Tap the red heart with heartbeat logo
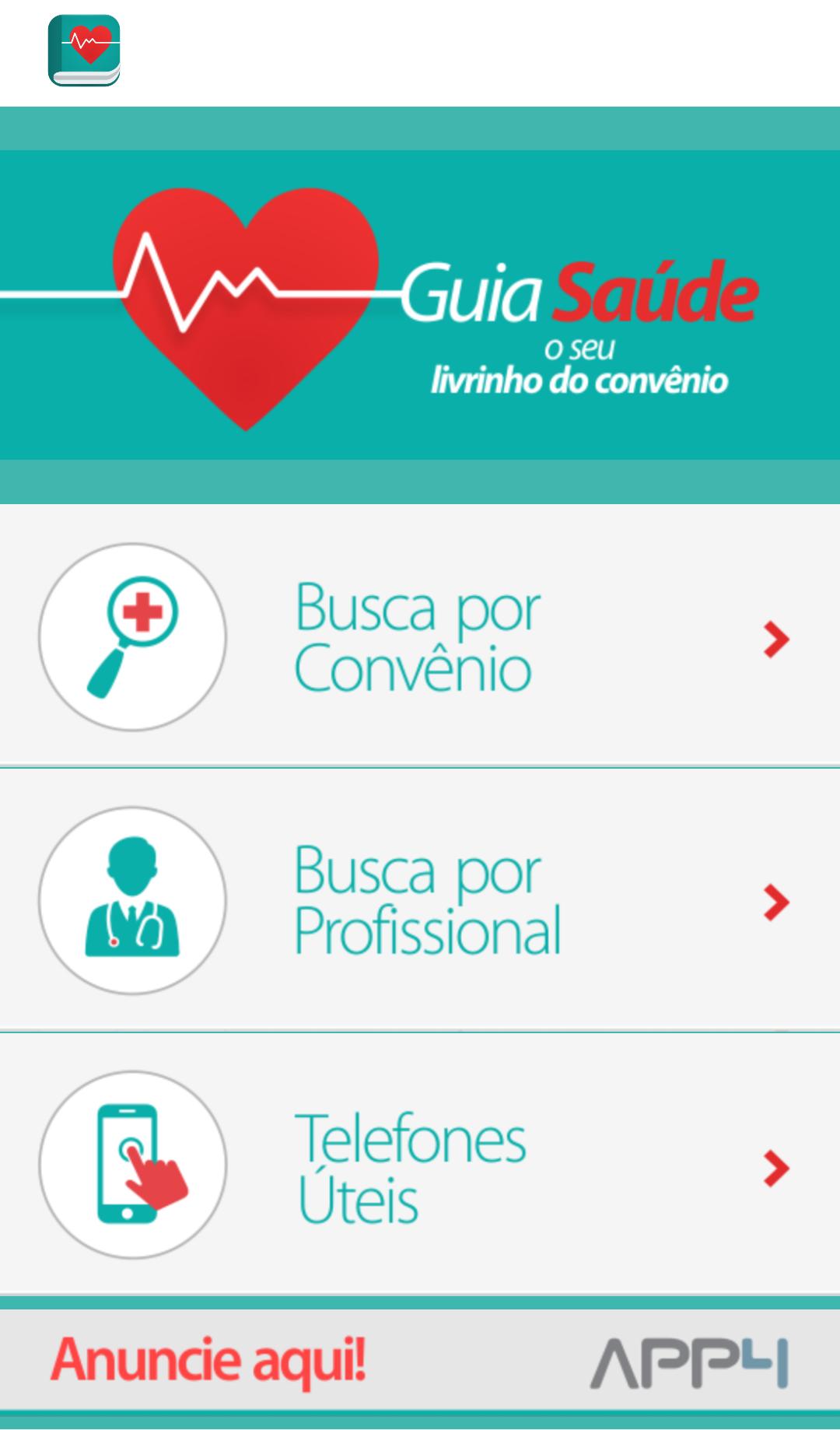Viewport: 840px width, 1430px height. pos(249,303)
